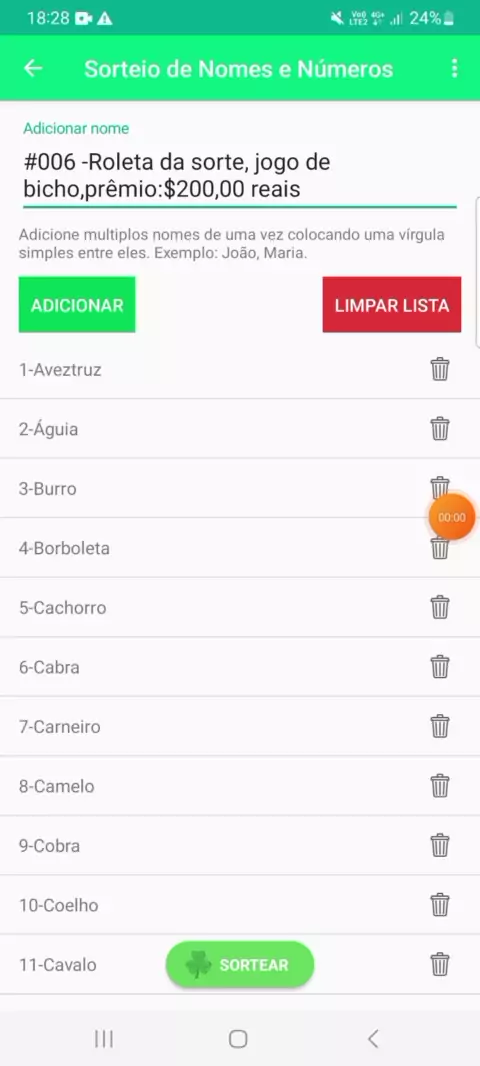Image resolution: width=480 pixels, height=1066 pixels.
Task: Go back using the app bar arrow
Action: (x=33, y=69)
